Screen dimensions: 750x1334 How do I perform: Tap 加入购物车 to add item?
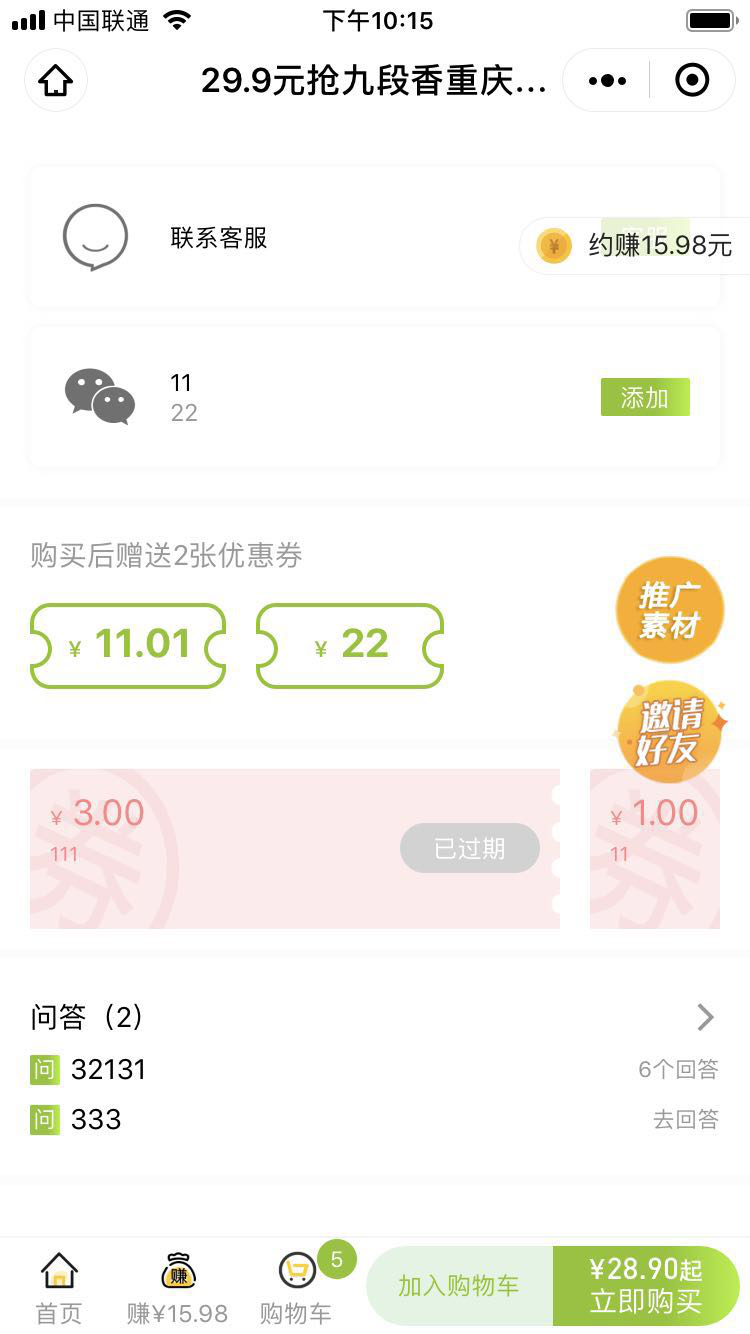point(459,1286)
